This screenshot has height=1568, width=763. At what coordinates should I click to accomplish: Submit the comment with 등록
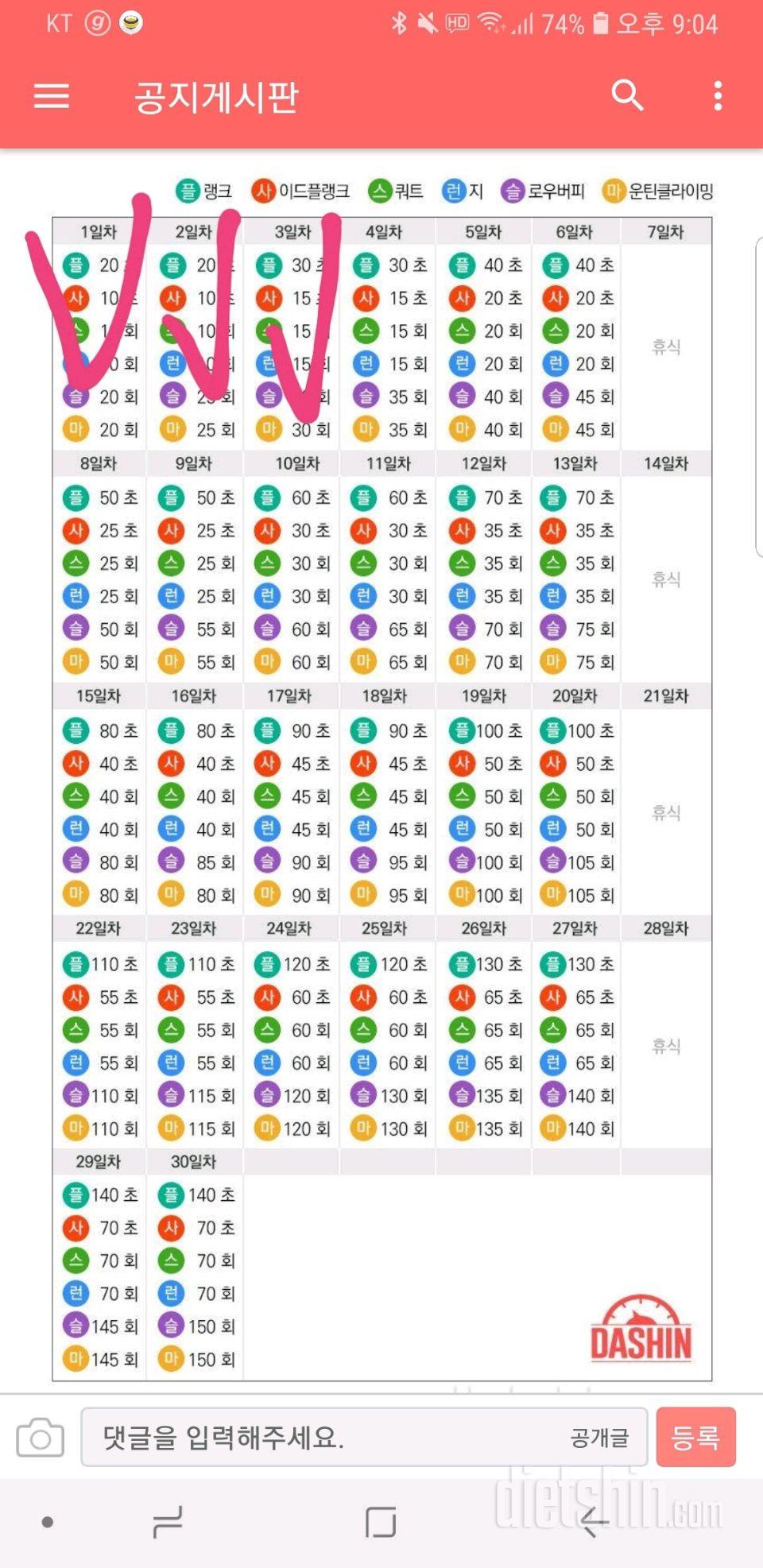pyautogui.click(x=695, y=1437)
